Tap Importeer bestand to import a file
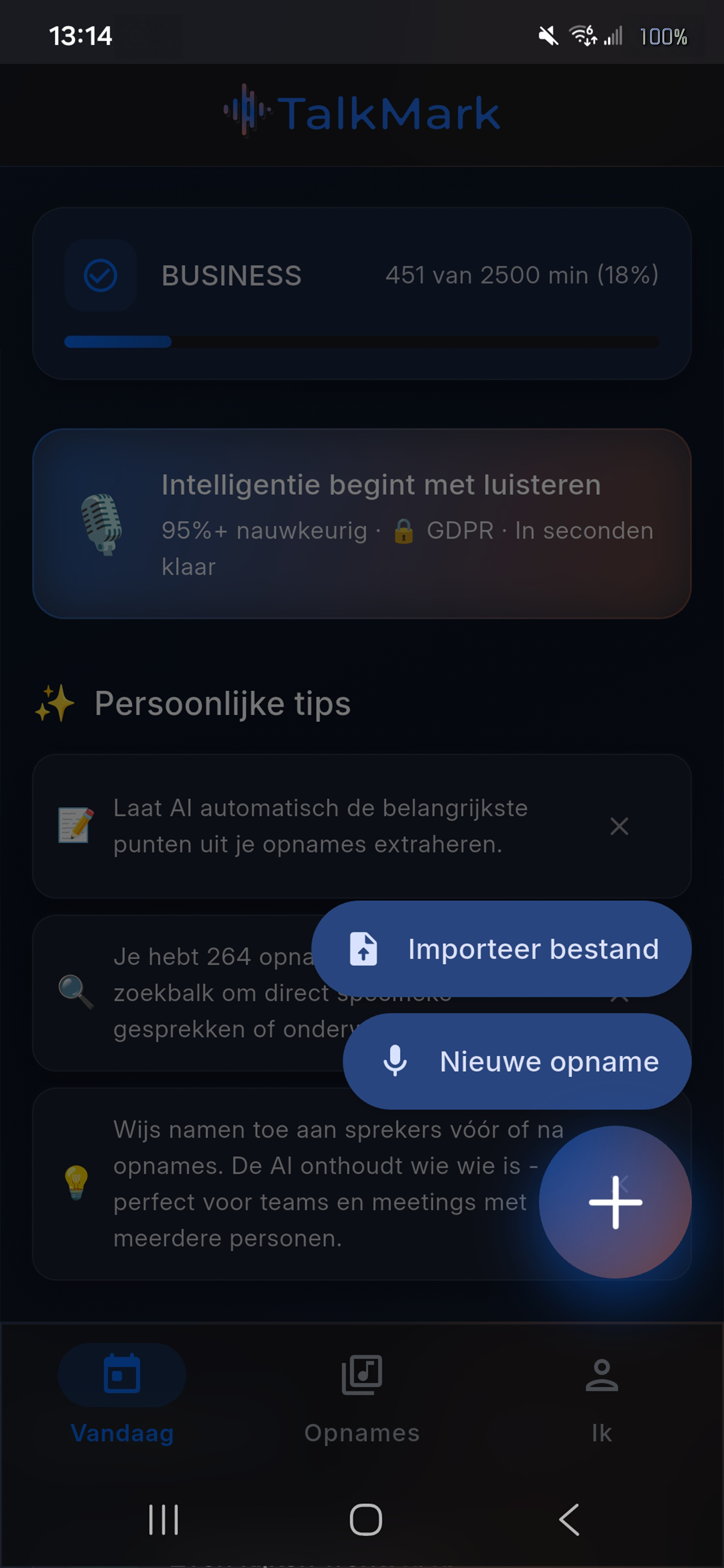 [x=502, y=949]
